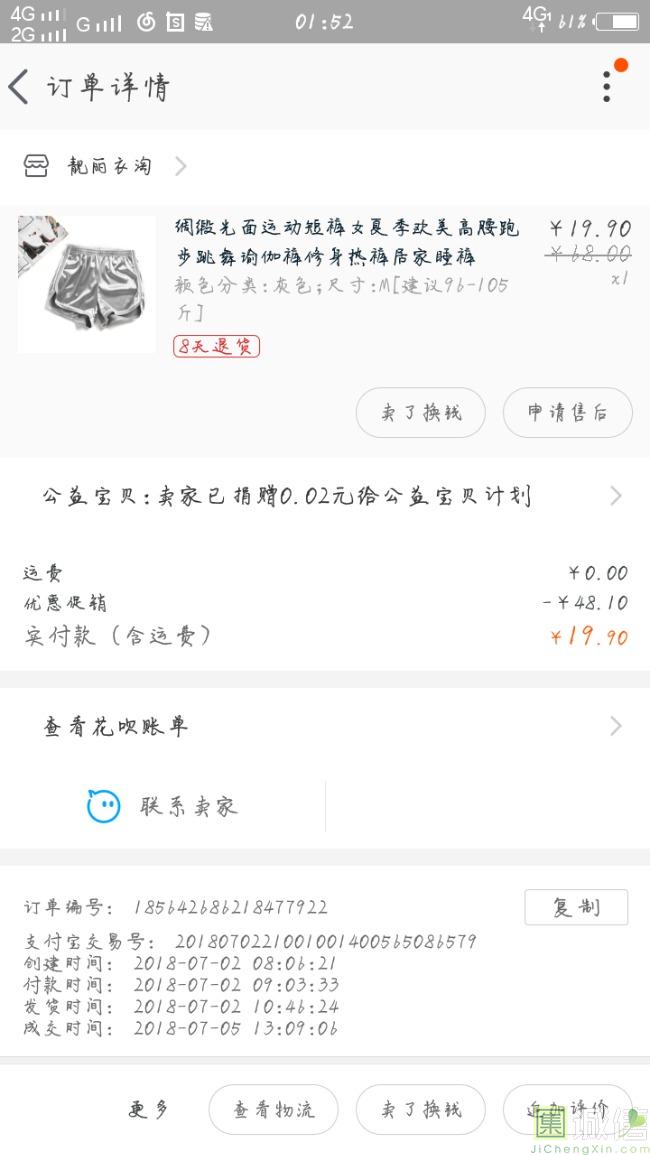Open the 靓丽衣淘 shop page

click(110, 166)
